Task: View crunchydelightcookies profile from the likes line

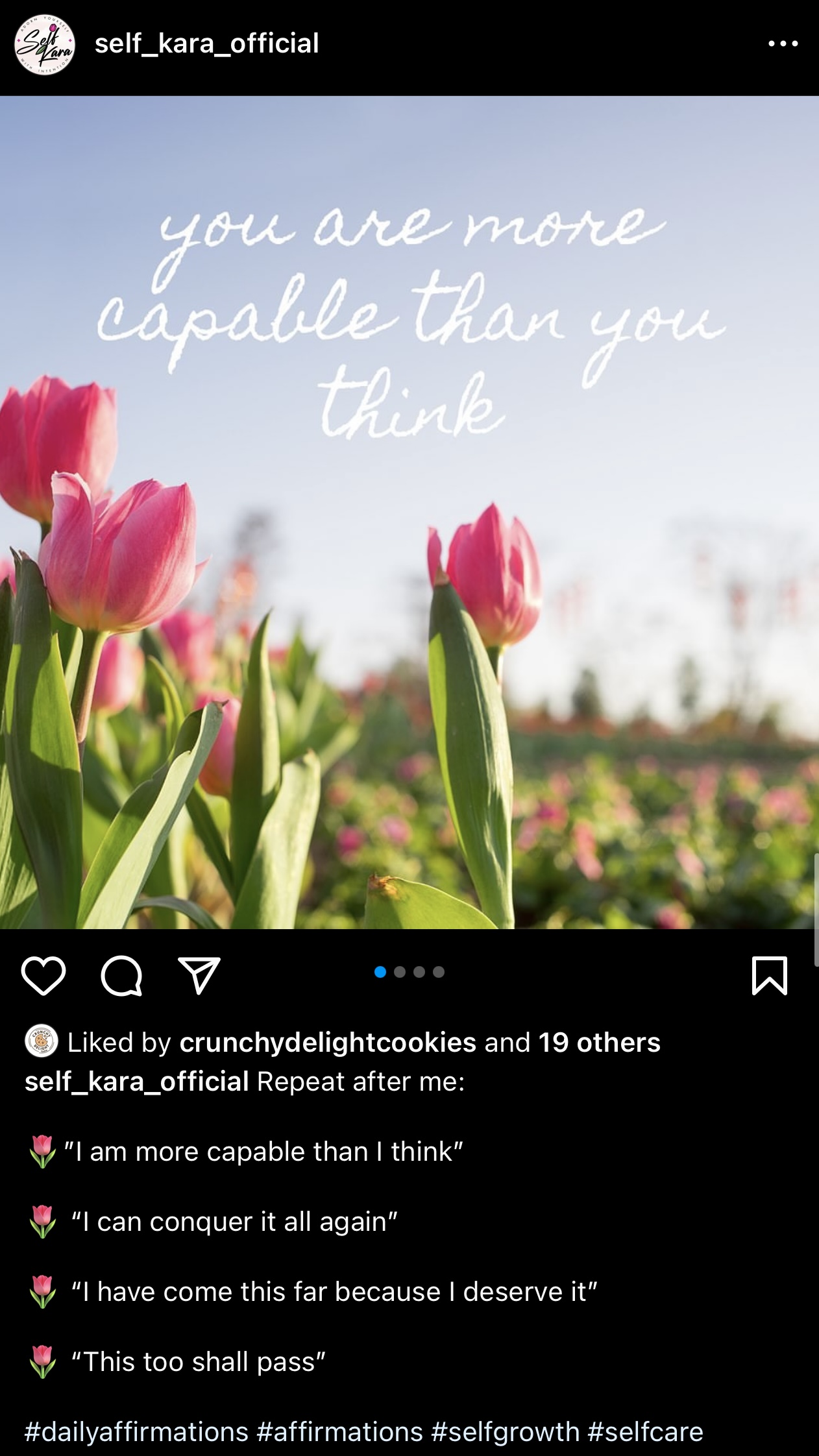Action: pos(328,1043)
